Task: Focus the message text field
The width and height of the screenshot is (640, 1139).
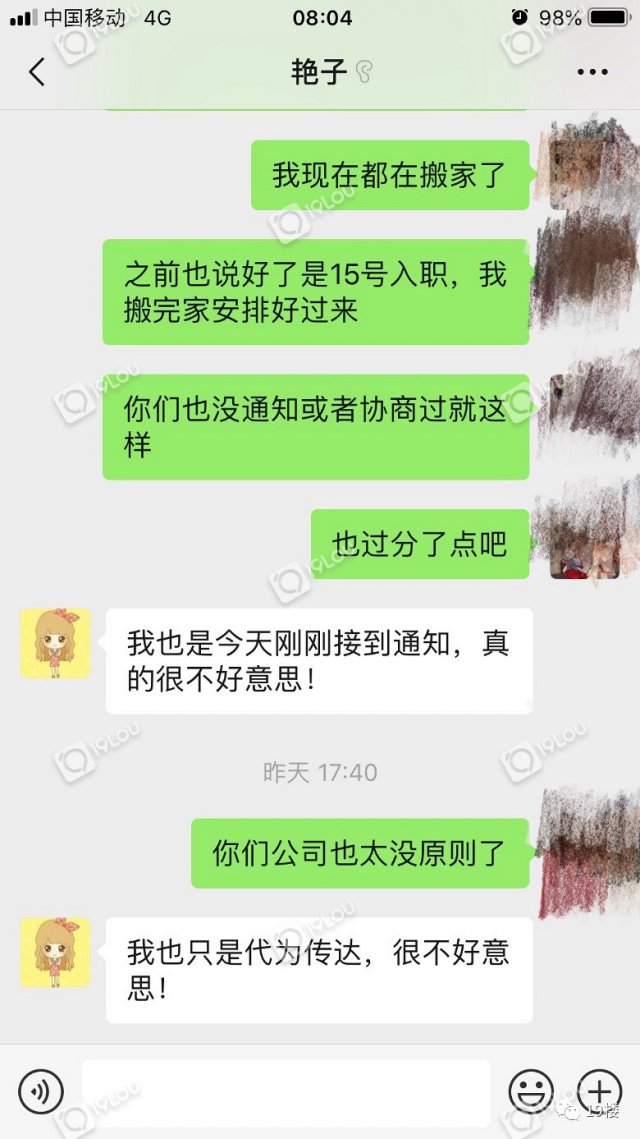Action: 286,1090
